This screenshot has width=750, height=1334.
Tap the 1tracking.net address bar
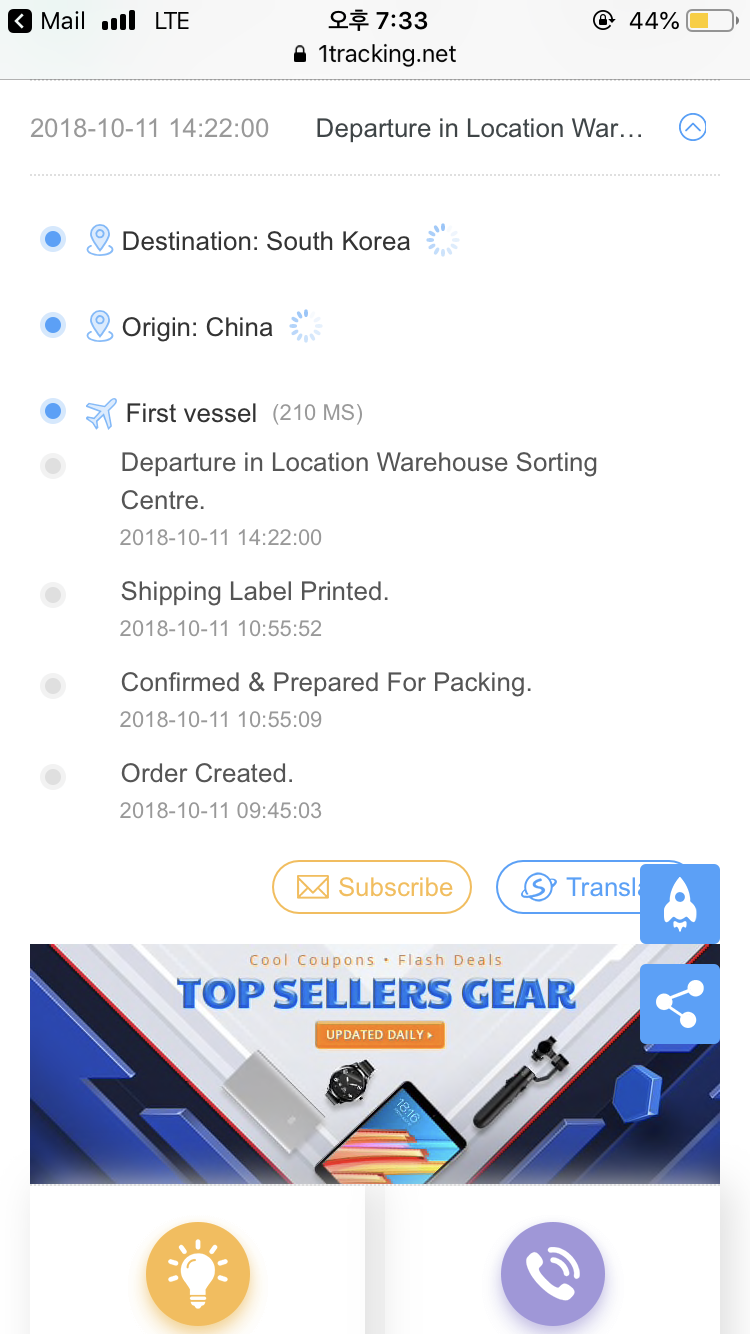point(375,54)
